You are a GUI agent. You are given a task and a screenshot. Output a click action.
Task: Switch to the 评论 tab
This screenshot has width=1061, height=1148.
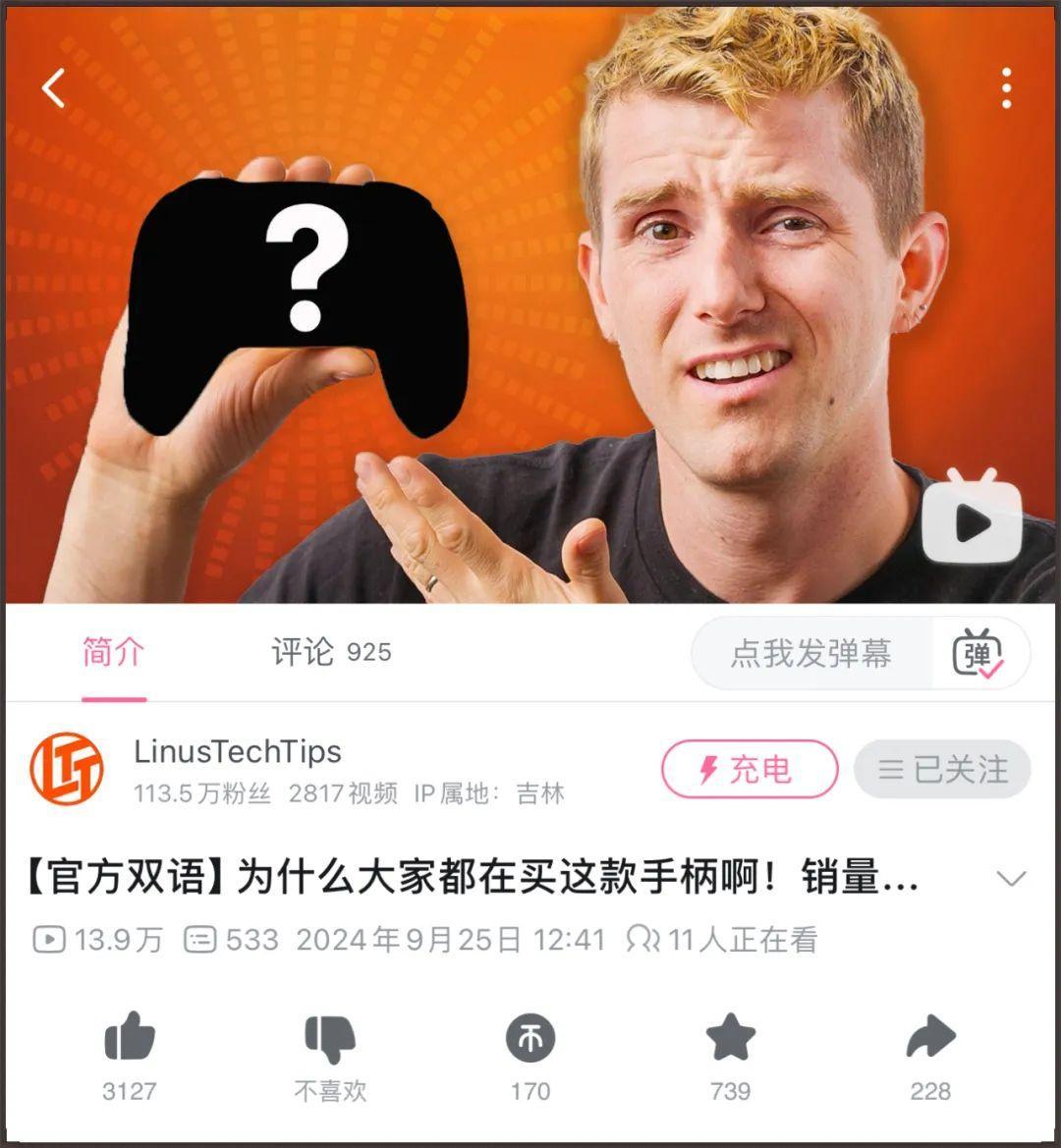click(331, 652)
